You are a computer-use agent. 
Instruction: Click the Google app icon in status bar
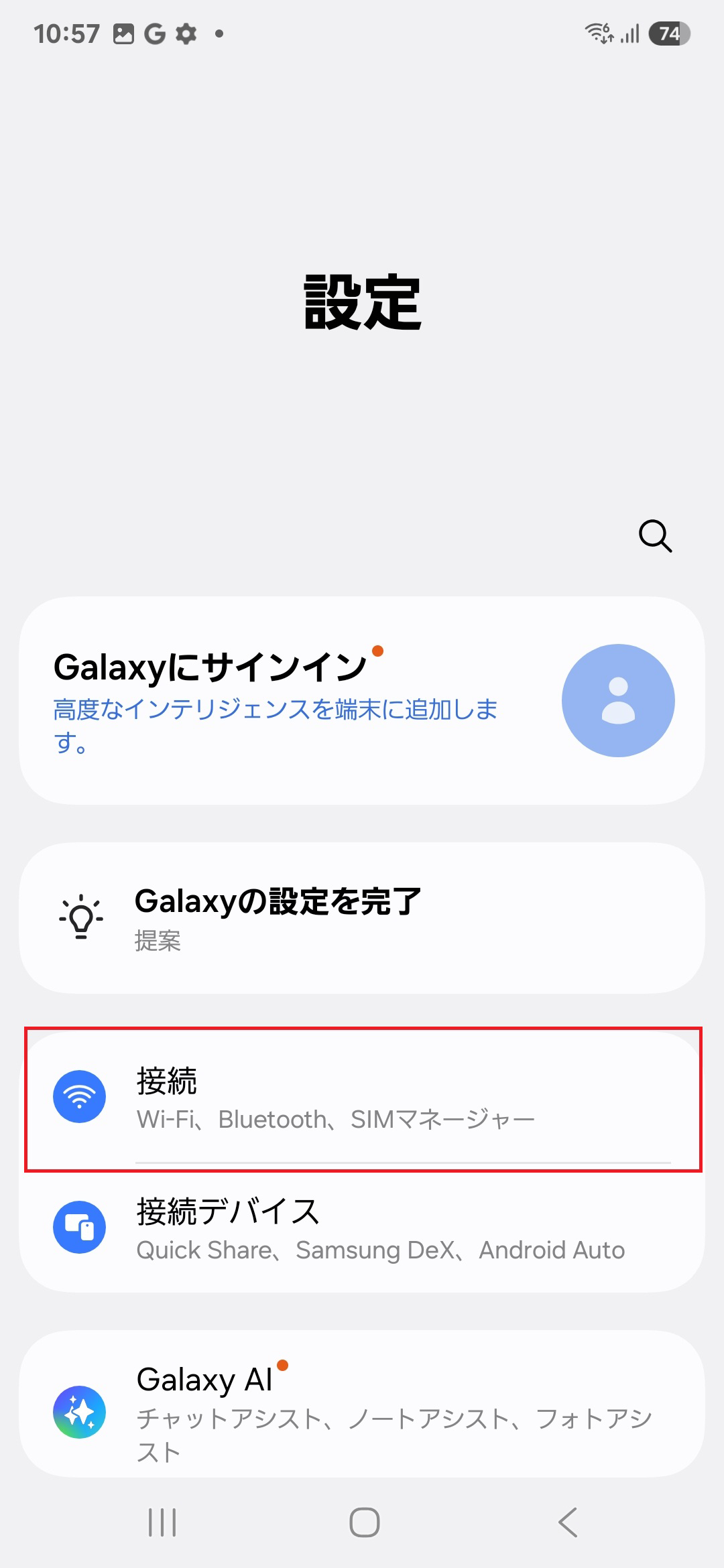click(x=153, y=32)
